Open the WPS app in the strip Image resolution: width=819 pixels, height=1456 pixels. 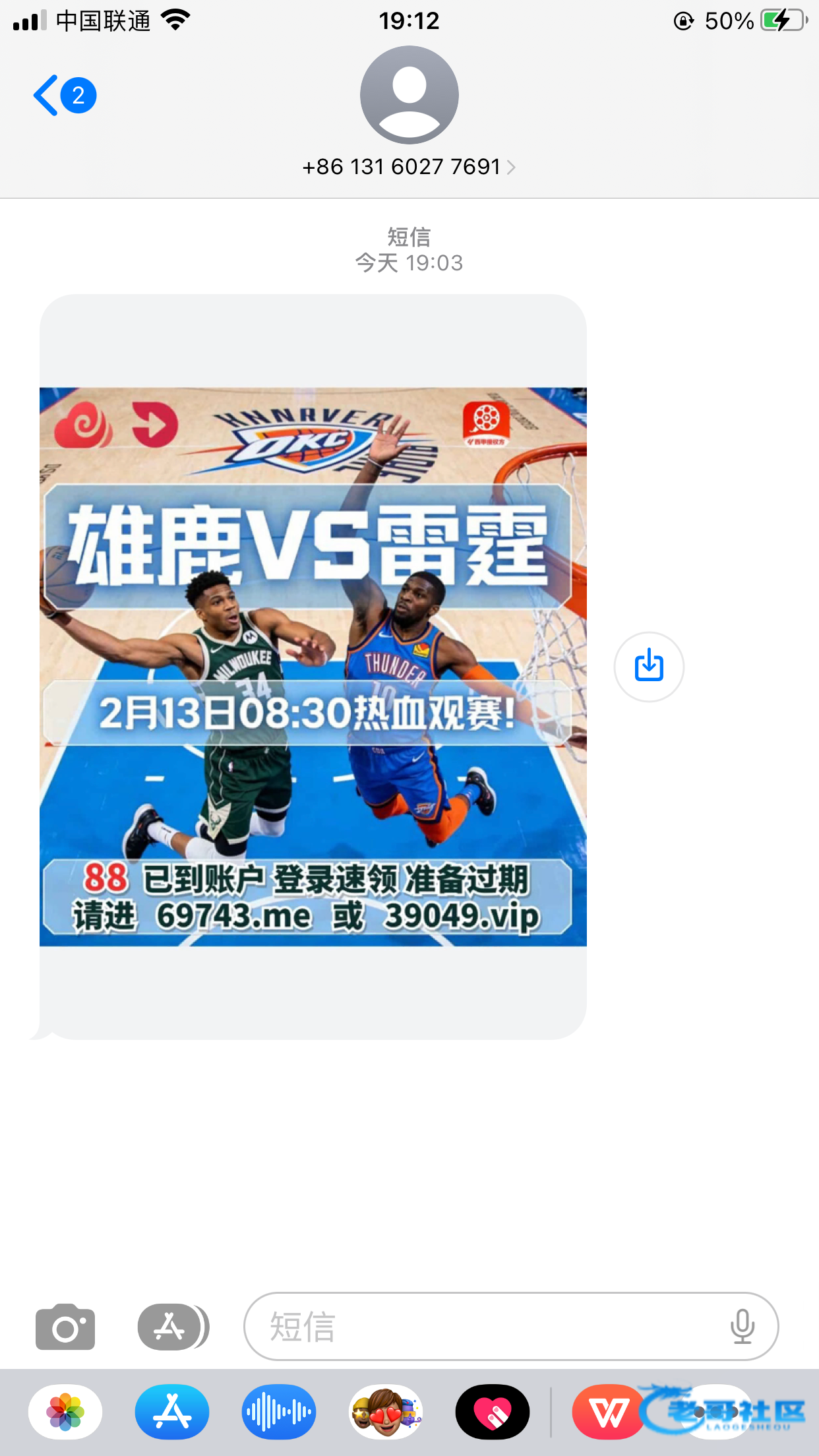(x=607, y=1412)
